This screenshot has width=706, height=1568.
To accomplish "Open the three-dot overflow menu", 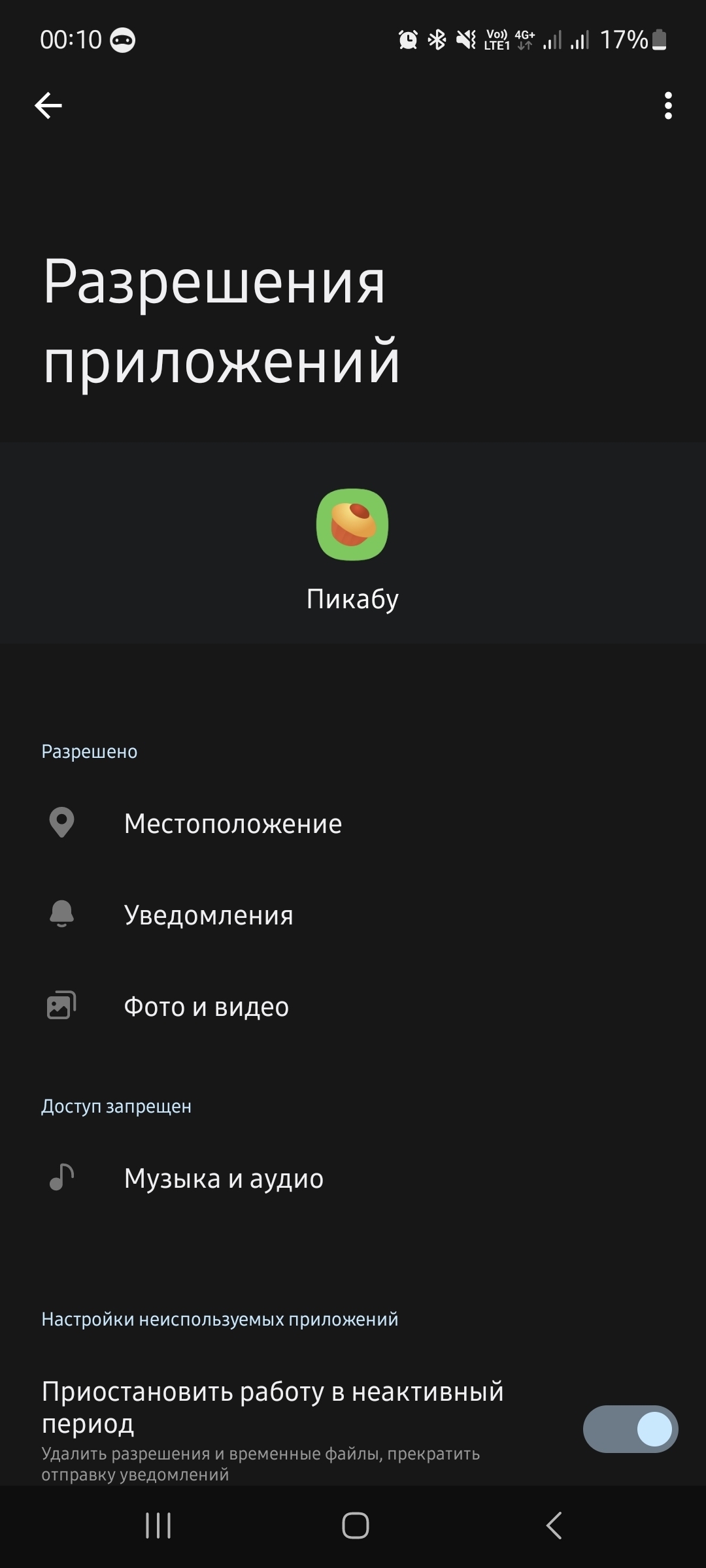I will [x=667, y=105].
